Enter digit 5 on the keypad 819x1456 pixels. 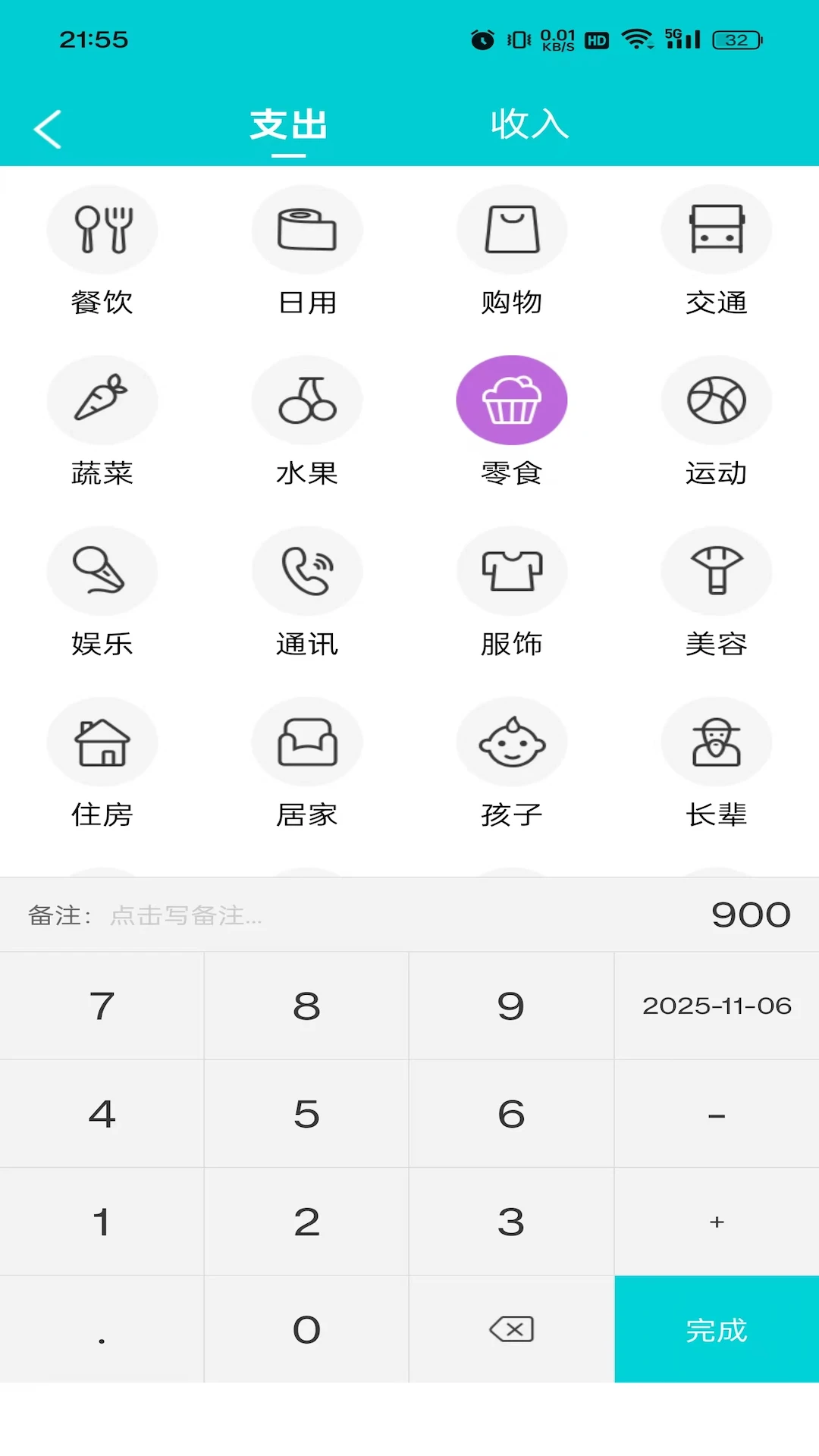pos(307,1114)
